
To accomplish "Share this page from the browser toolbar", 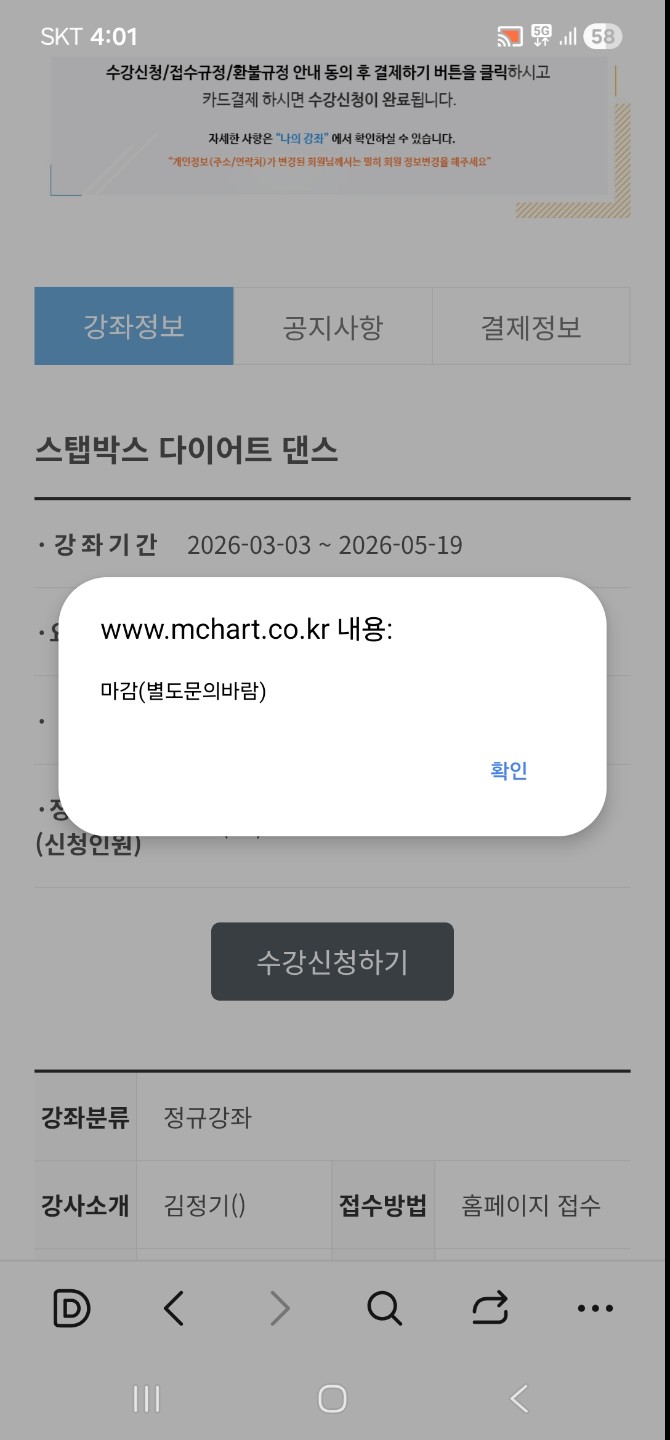I will click(490, 1308).
